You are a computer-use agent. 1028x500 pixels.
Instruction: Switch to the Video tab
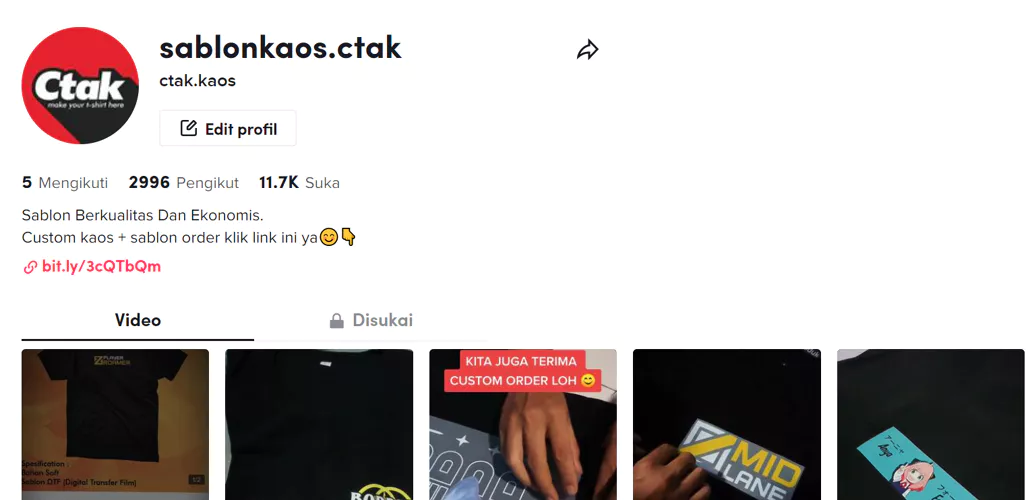click(138, 321)
